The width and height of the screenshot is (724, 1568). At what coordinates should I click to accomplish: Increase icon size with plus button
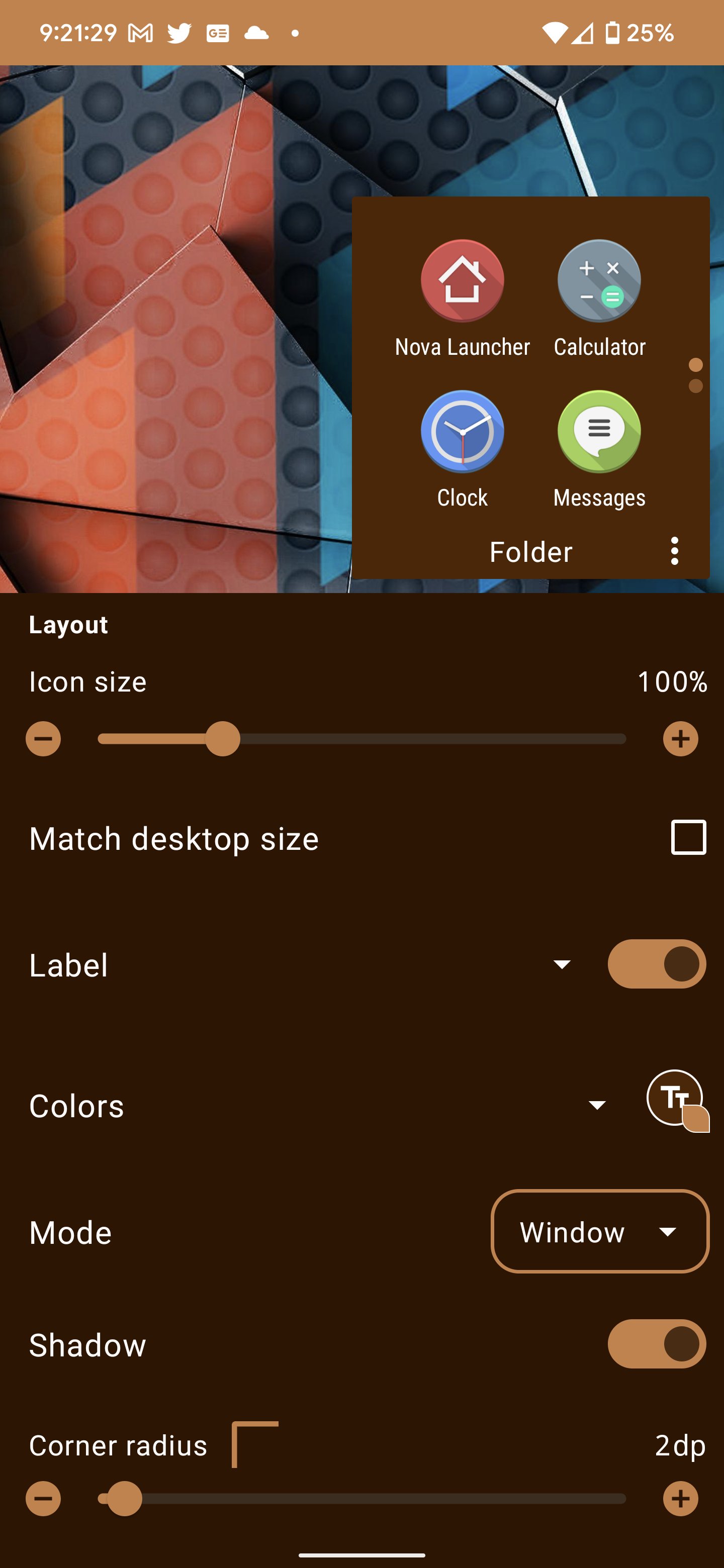(680, 739)
